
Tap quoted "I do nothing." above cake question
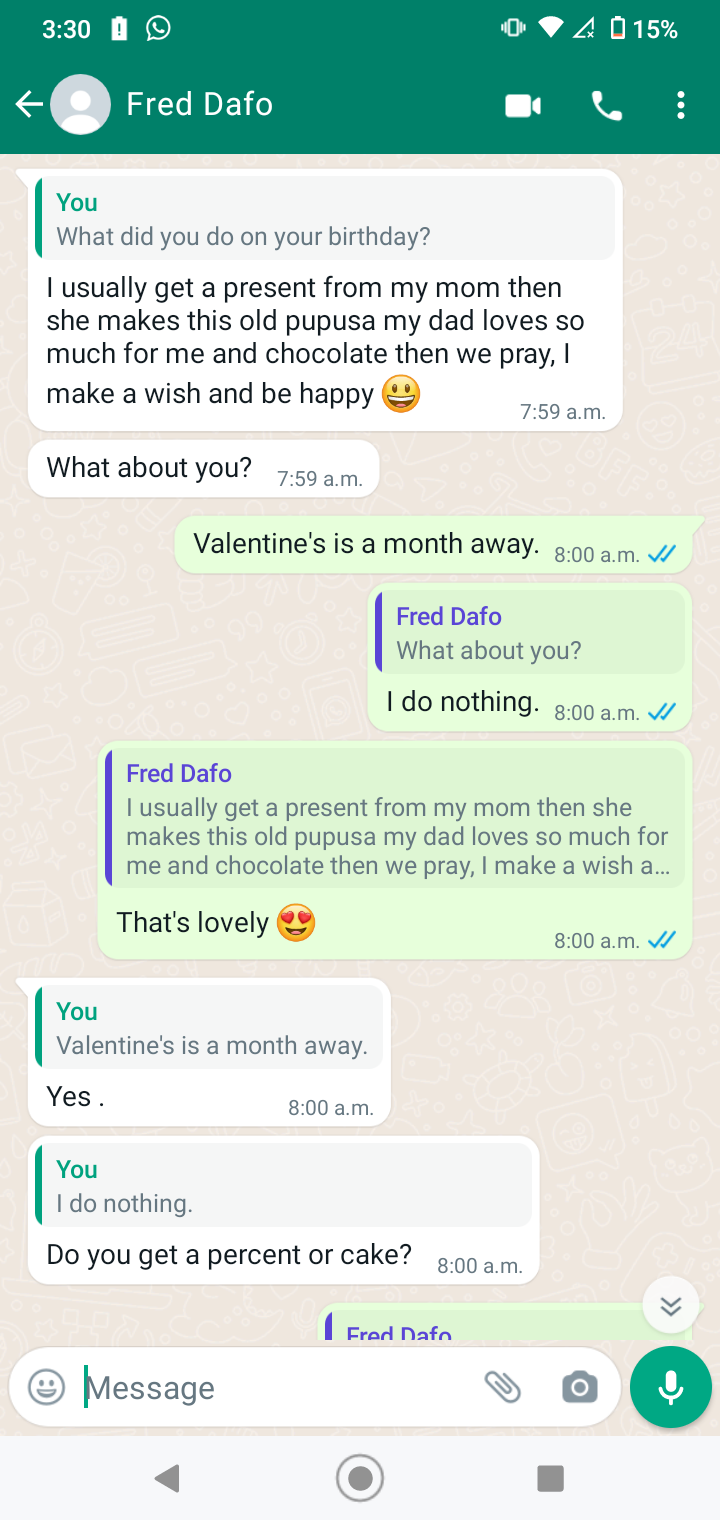[x=283, y=1186]
